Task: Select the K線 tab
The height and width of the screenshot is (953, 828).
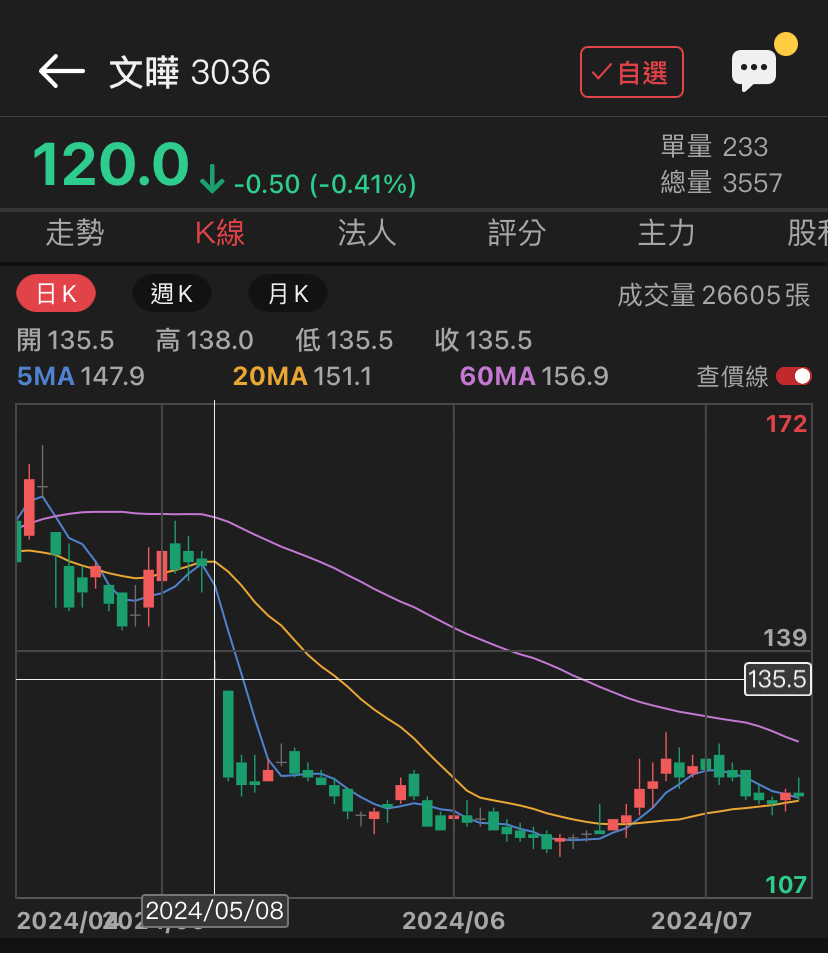Action: 220,233
